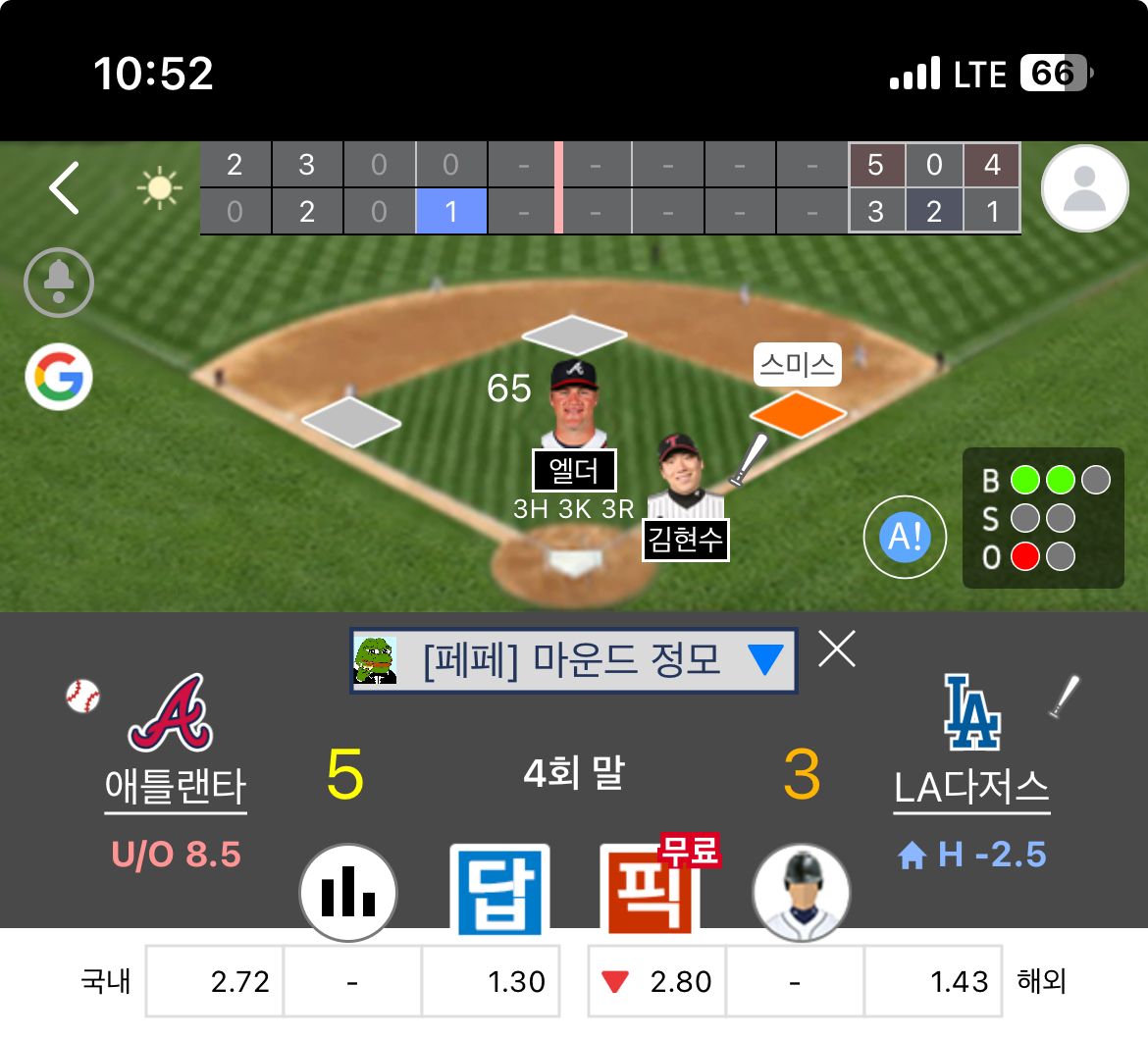
Task: Select the batter 김현수 label
Action: pyautogui.click(x=685, y=540)
